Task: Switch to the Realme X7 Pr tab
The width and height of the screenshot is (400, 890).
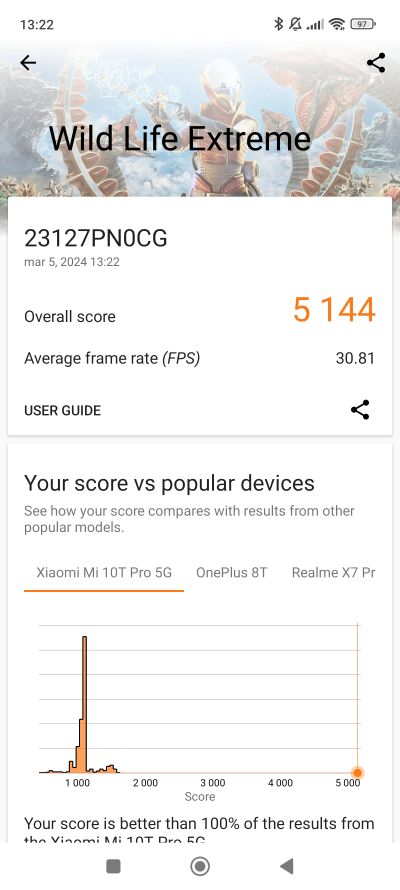Action: tap(333, 573)
